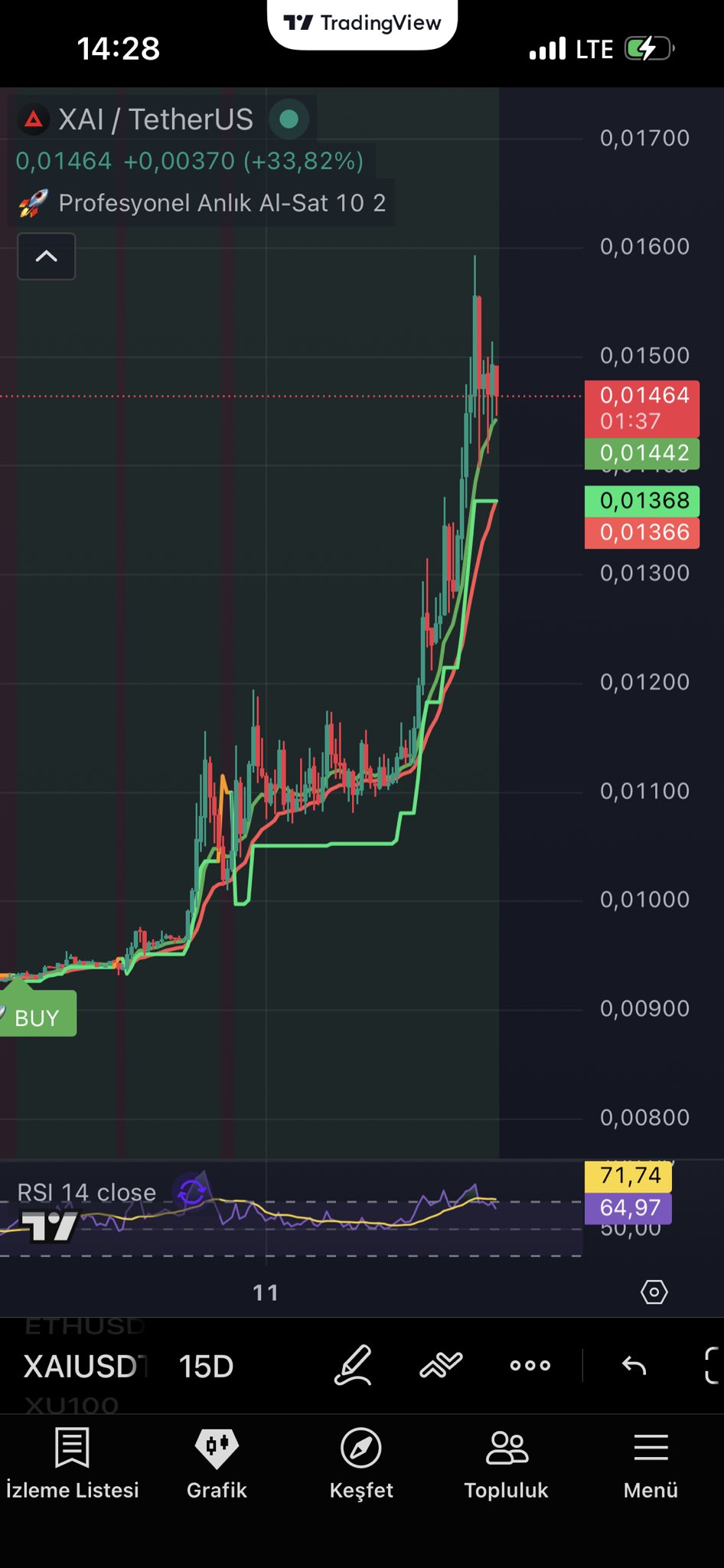Open the three-dot more options
This screenshot has height=1568, width=724.
tap(530, 1365)
